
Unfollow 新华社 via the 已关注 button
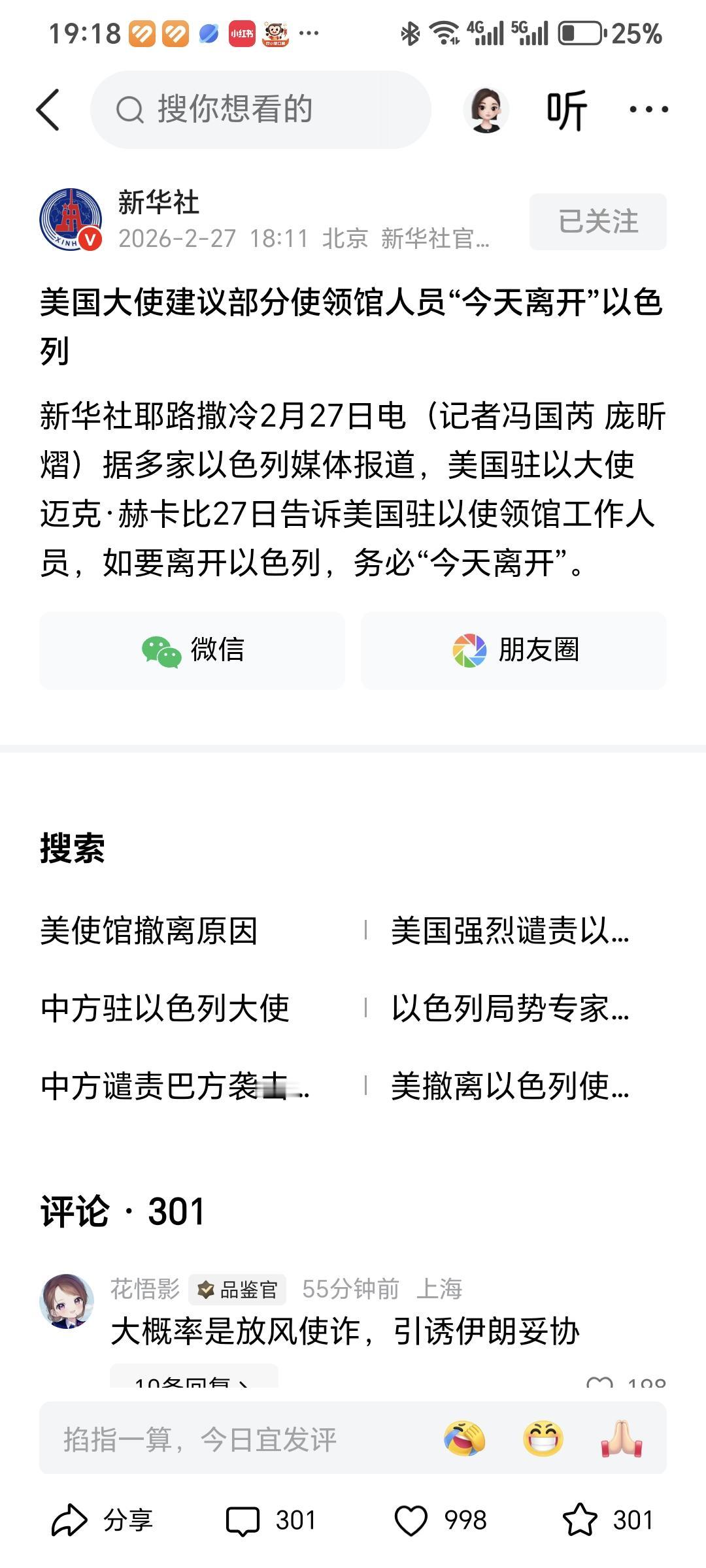click(x=597, y=222)
